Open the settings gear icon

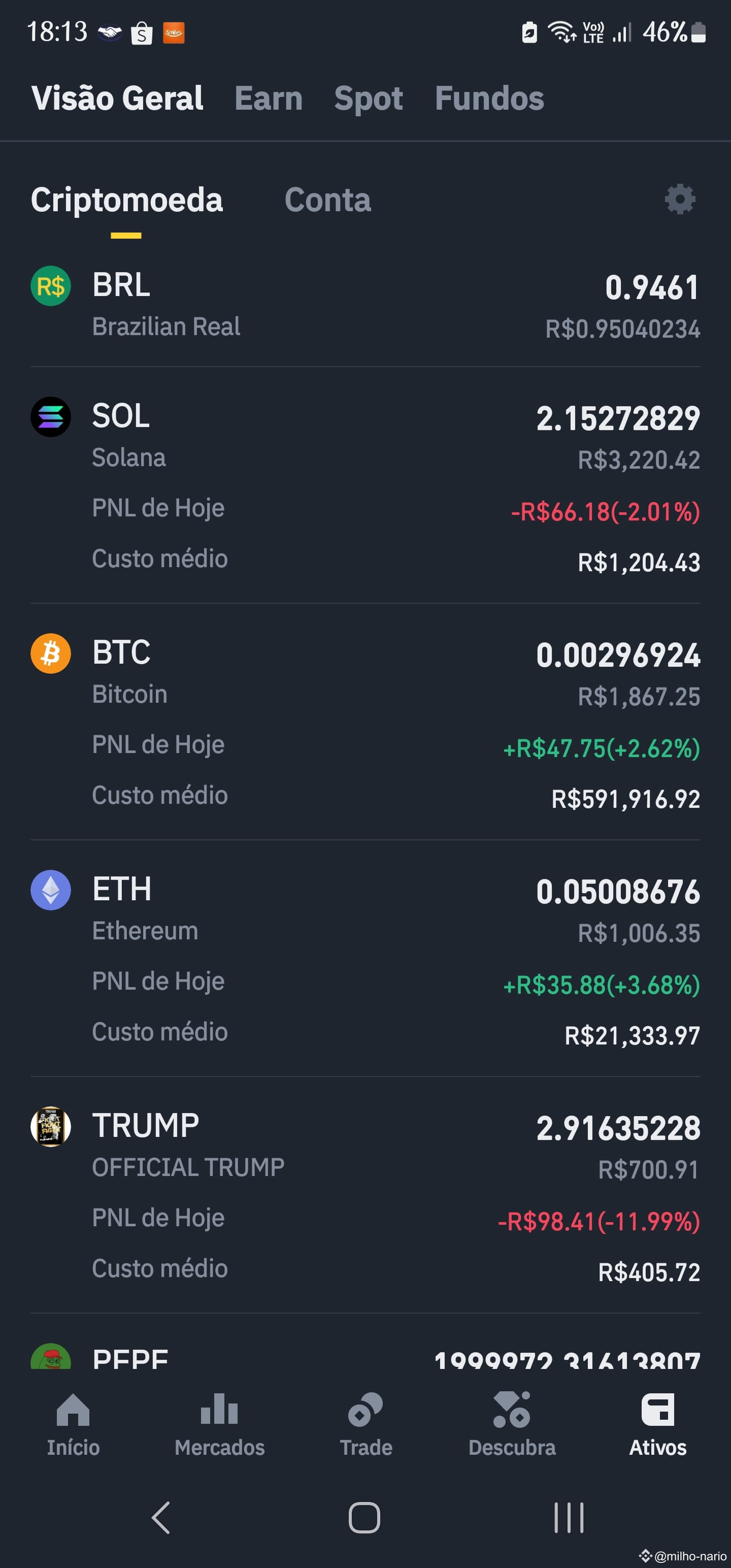coord(679,199)
